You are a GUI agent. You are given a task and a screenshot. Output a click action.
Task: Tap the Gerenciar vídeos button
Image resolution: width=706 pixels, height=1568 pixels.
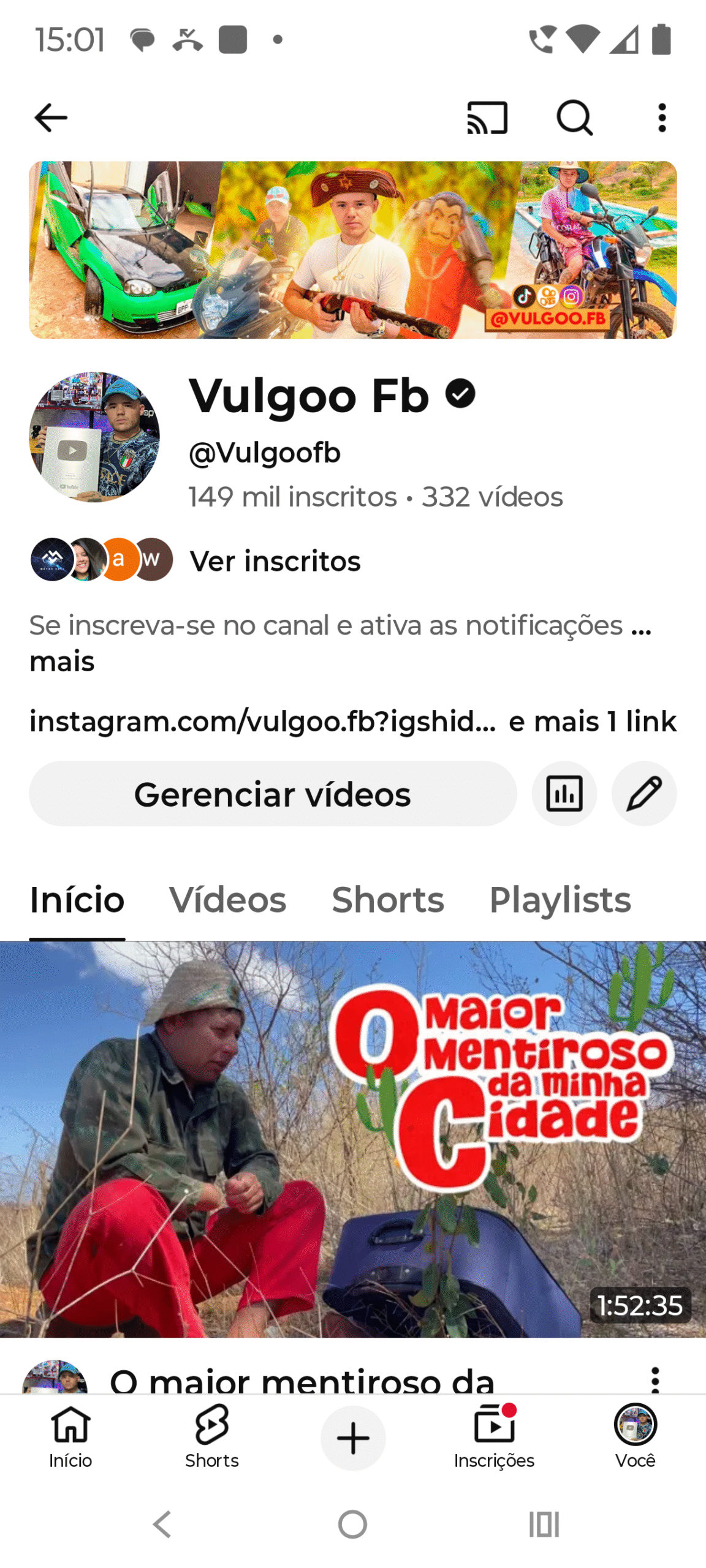click(273, 794)
